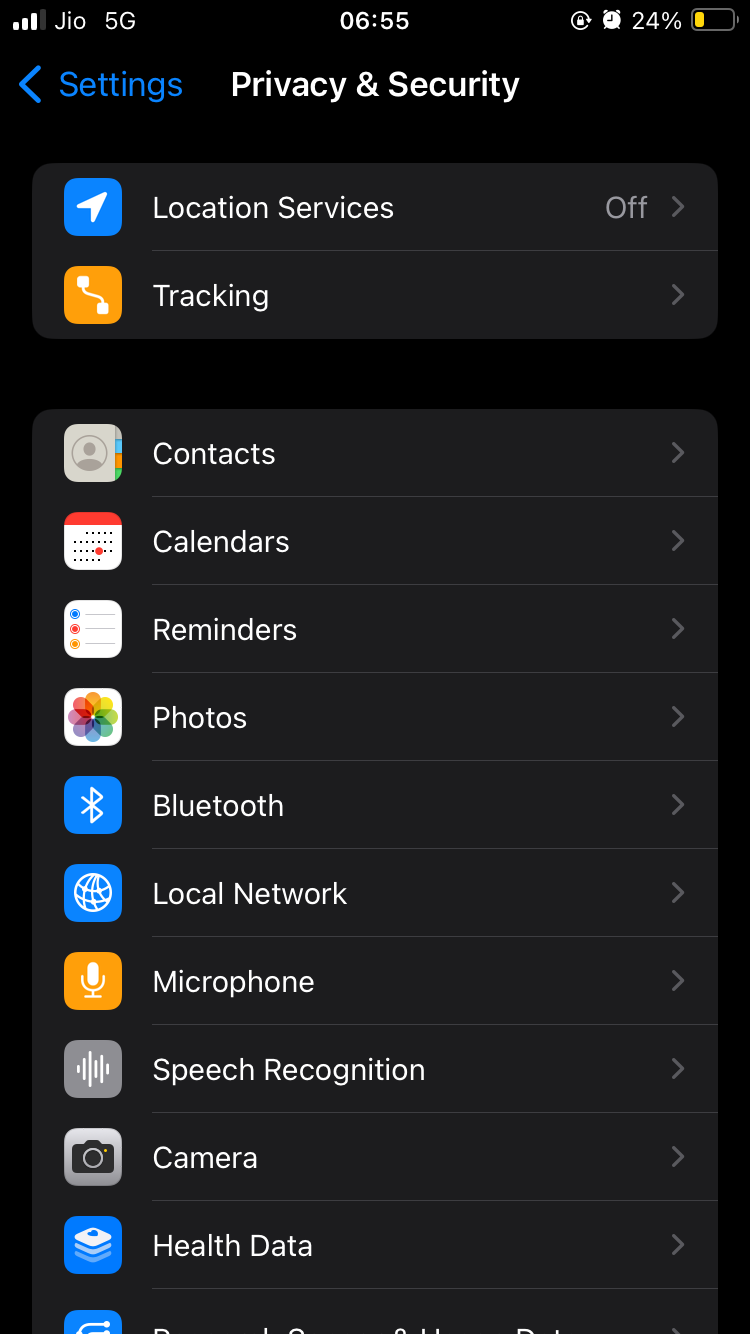Open Contacts privacy settings

tap(375, 453)
